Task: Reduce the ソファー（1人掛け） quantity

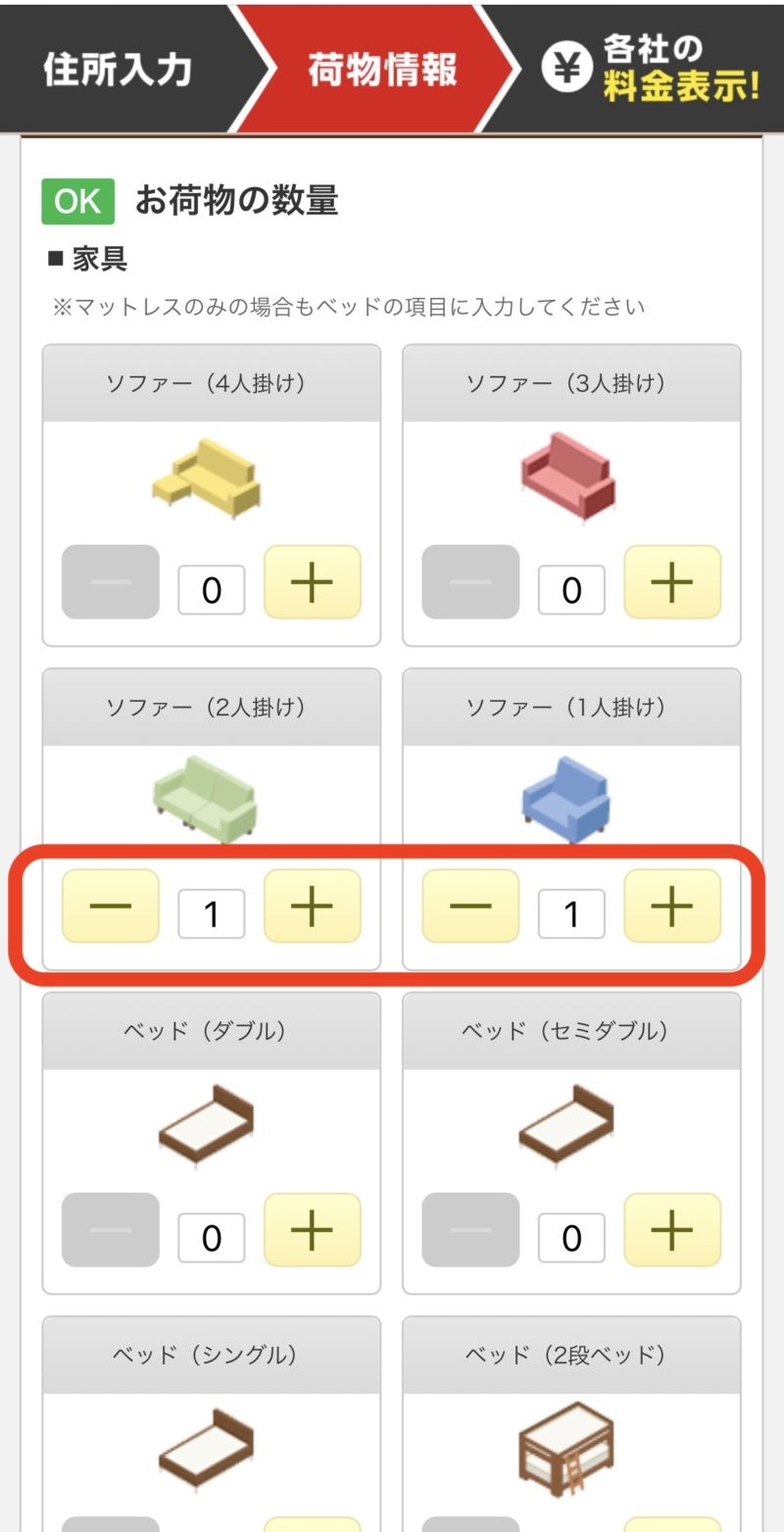Action: (x=471, y=906)
